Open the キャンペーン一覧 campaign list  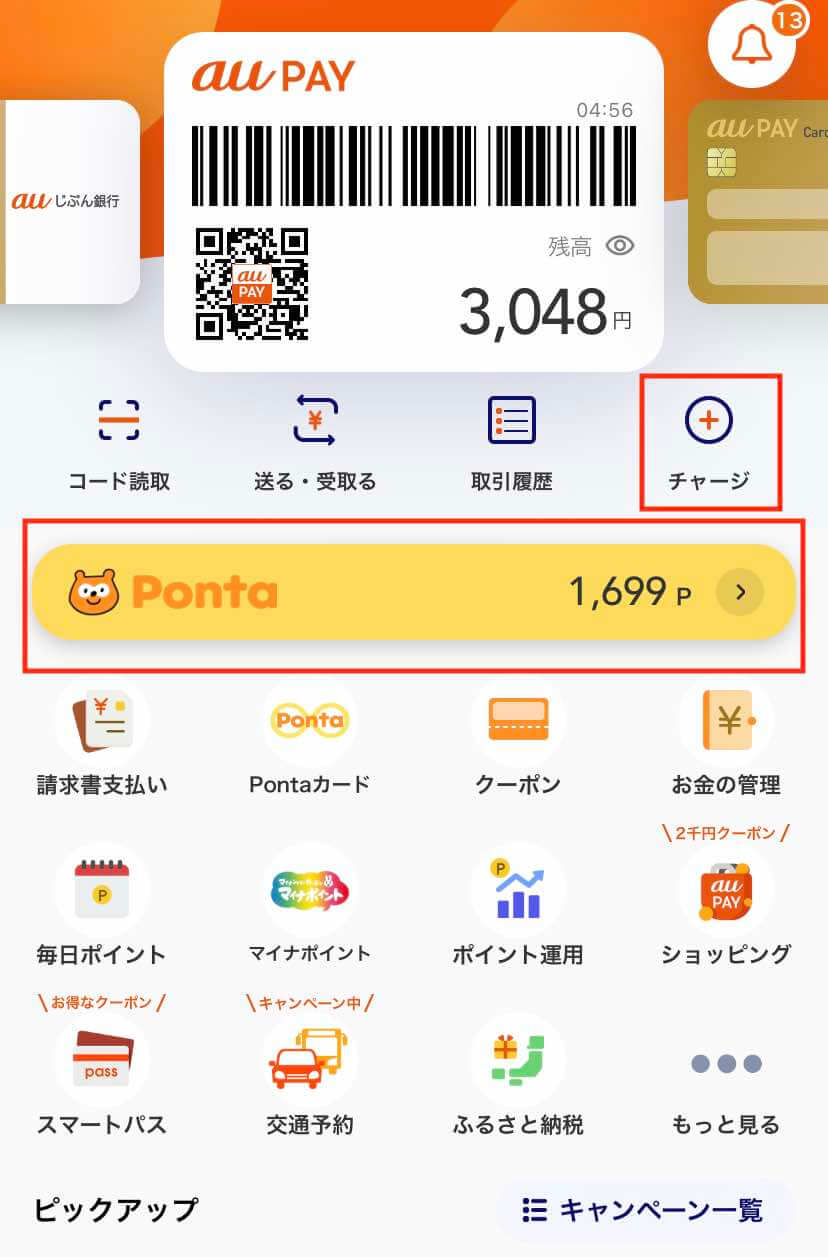pos(642,1210)
